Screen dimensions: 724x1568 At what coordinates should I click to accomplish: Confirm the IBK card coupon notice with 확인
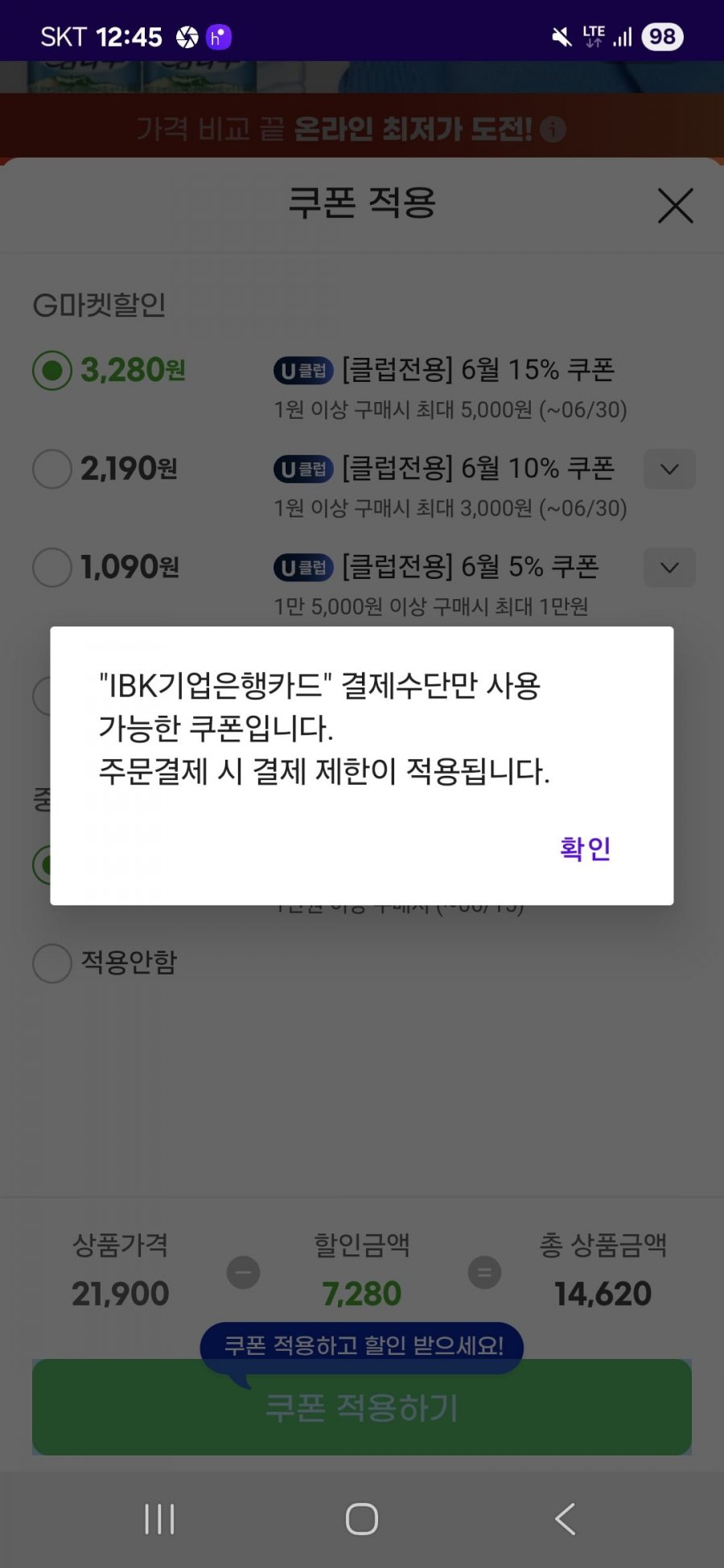585,848
